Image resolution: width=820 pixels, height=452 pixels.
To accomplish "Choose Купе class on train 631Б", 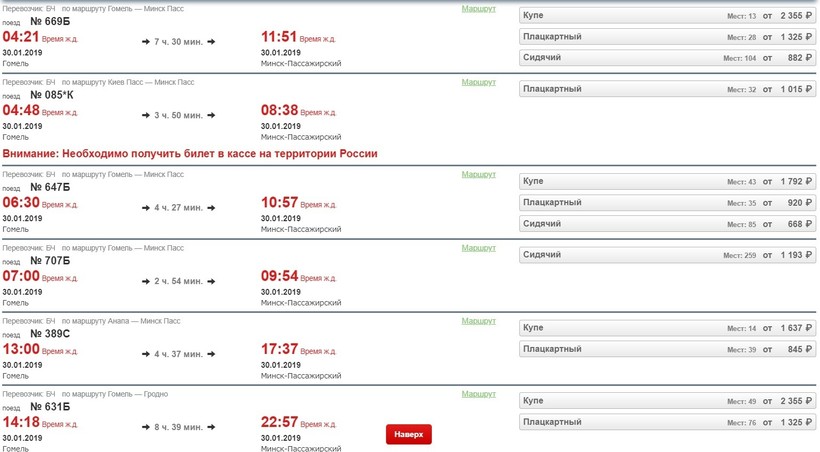I will pyautogui.click(x=668, y=401).
